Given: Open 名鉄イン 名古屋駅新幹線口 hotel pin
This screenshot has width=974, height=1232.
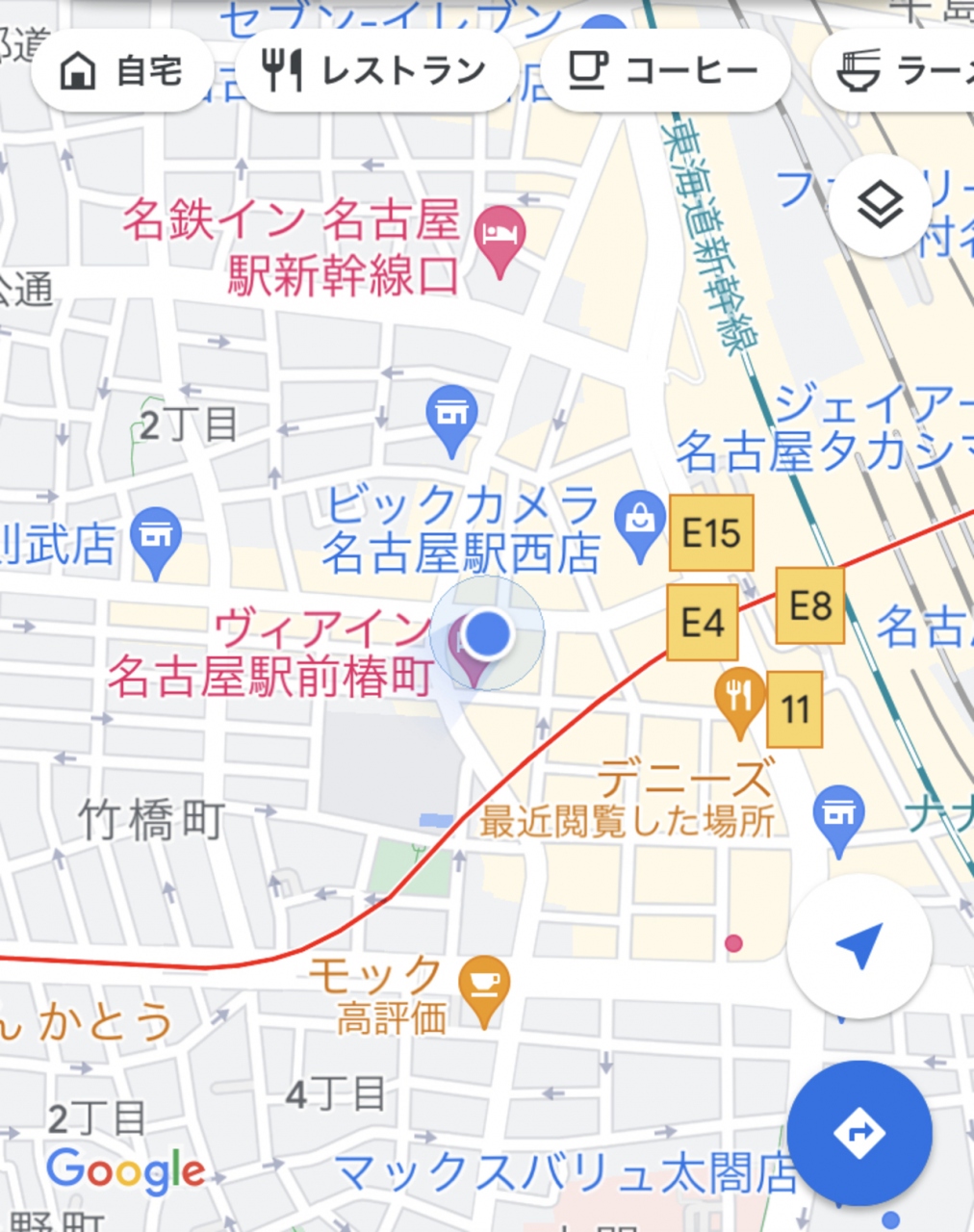Looking at the screenshot, I should tap(500, 237).
